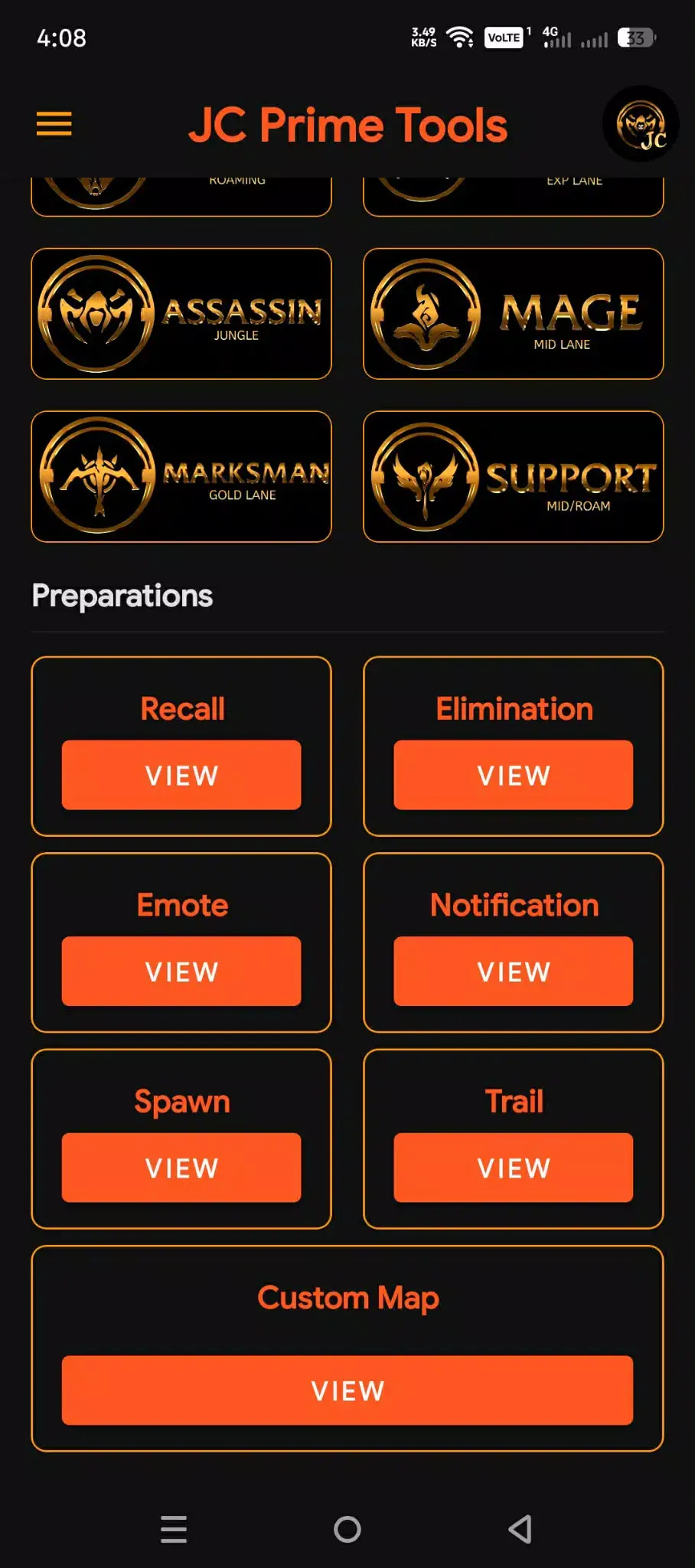695x1568 pixels.
Task: View the Elimination effects
Action: pos(513,775)
